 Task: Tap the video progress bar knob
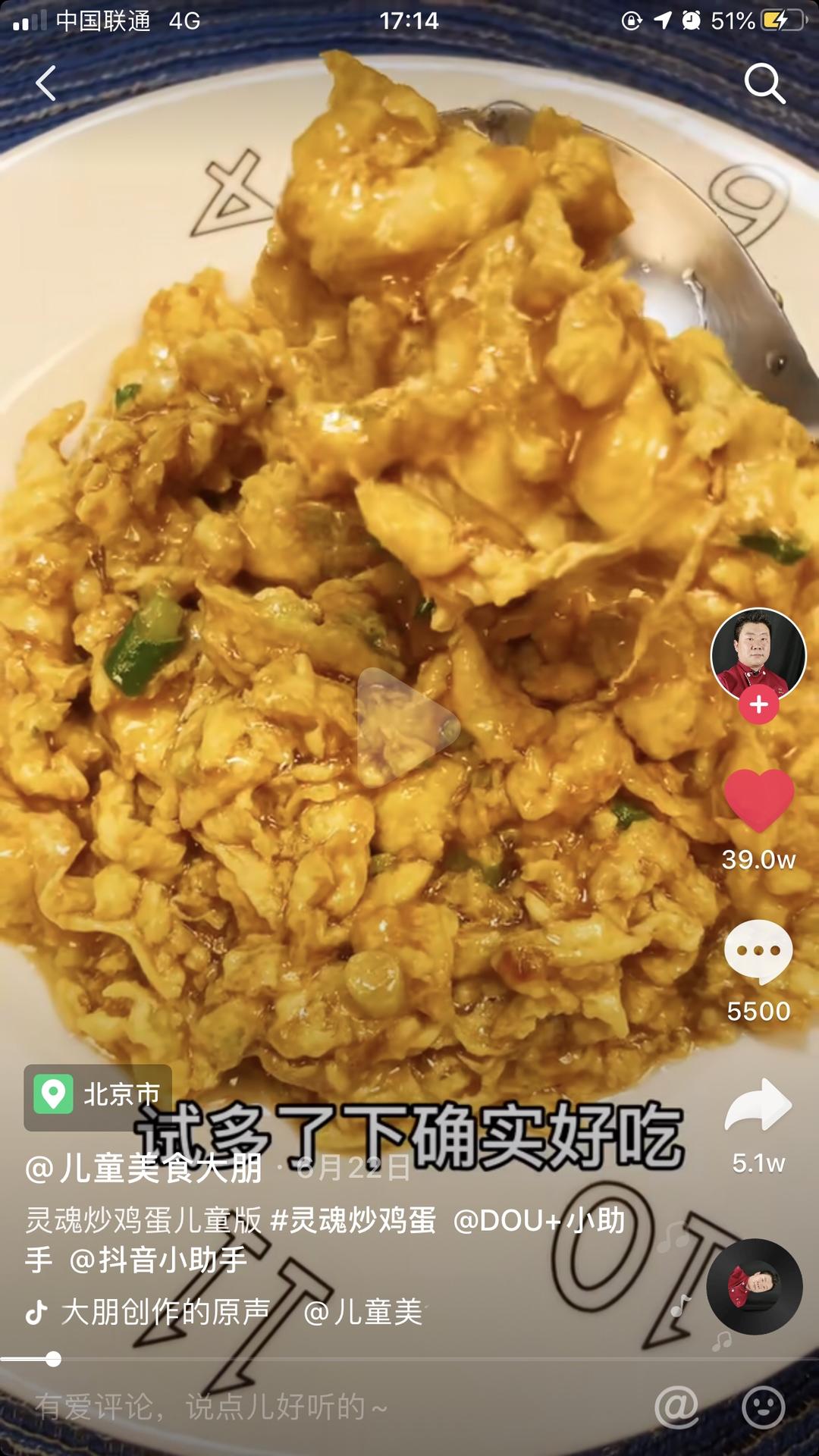pos(53,1359)
